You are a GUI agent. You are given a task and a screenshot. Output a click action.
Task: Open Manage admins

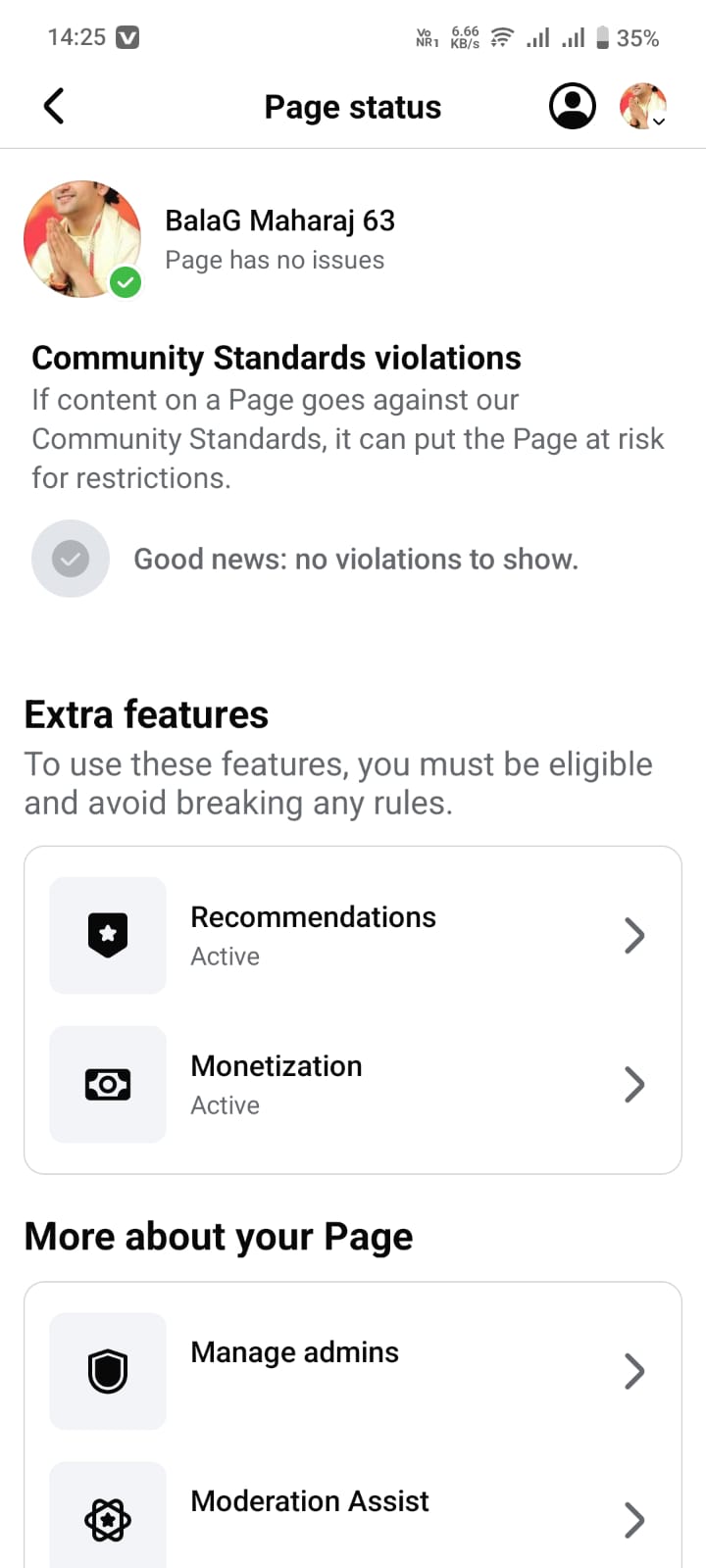(x=353, y=1370)
